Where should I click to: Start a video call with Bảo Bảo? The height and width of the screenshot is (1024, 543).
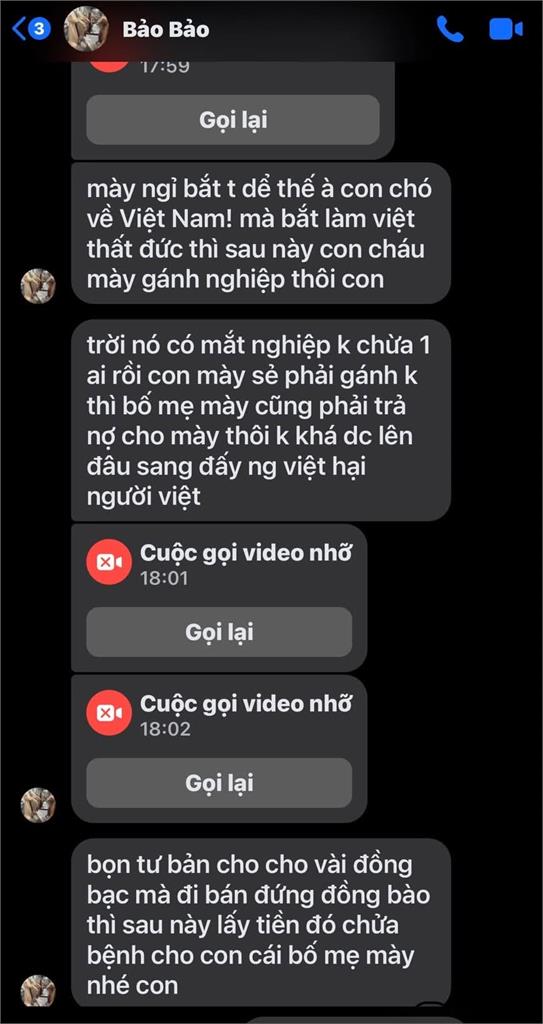pyautogui.click(x=506, y=29)
